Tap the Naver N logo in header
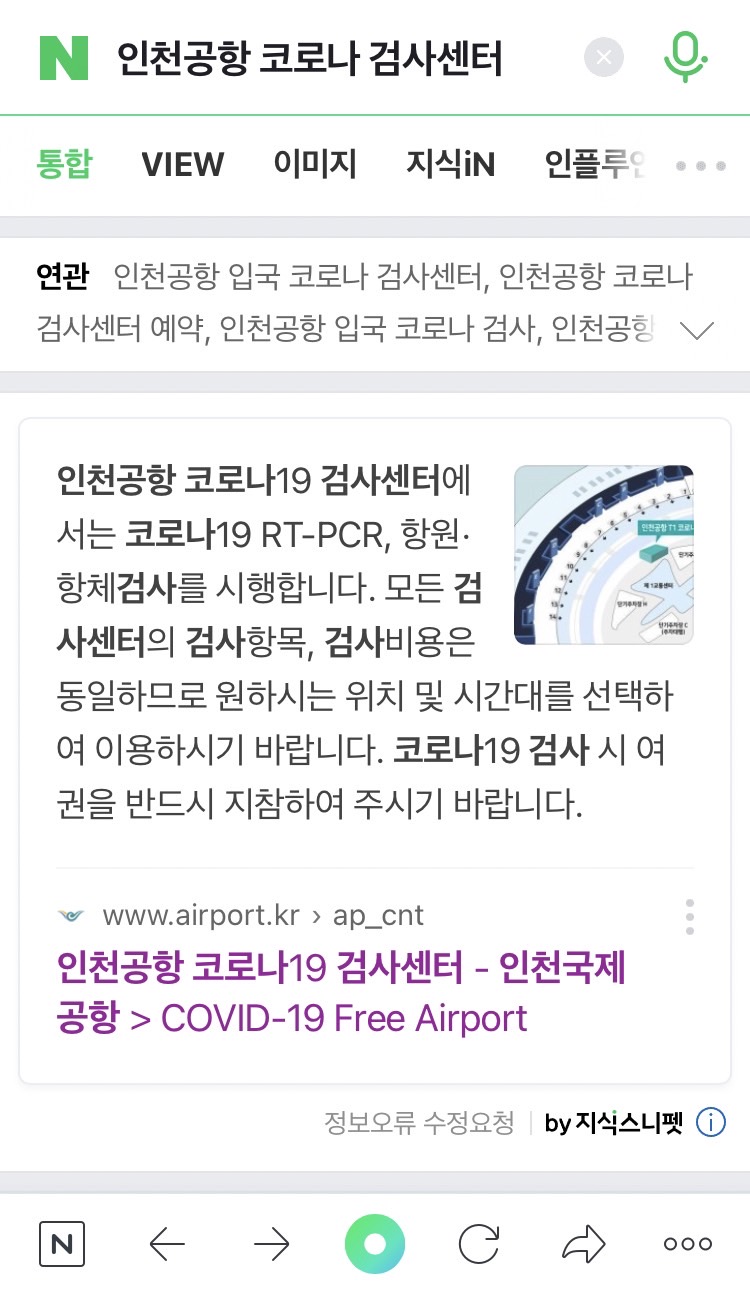The height and width of the screenshot is (1294, 750). (64, 58)
